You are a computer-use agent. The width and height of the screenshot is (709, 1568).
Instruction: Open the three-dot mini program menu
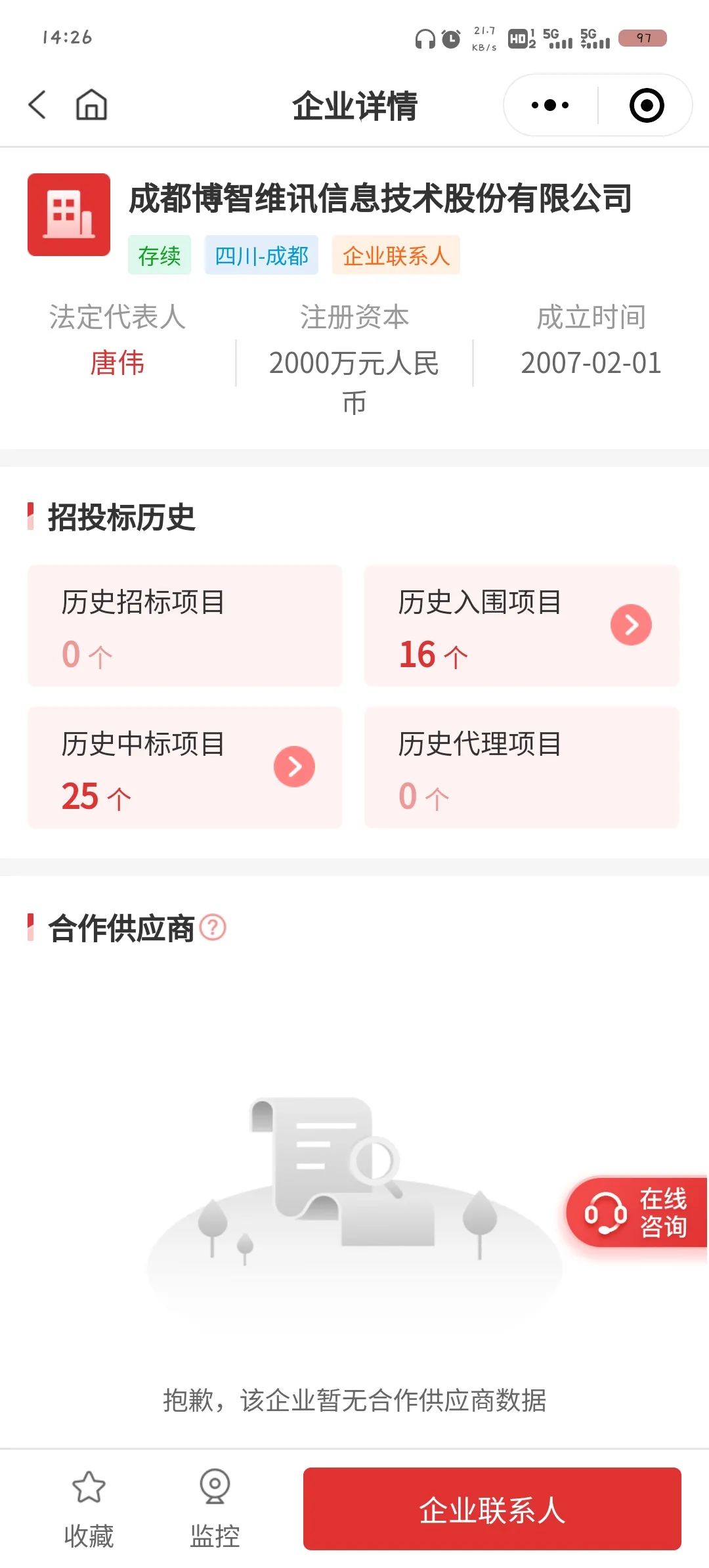(x=550, y=105)
